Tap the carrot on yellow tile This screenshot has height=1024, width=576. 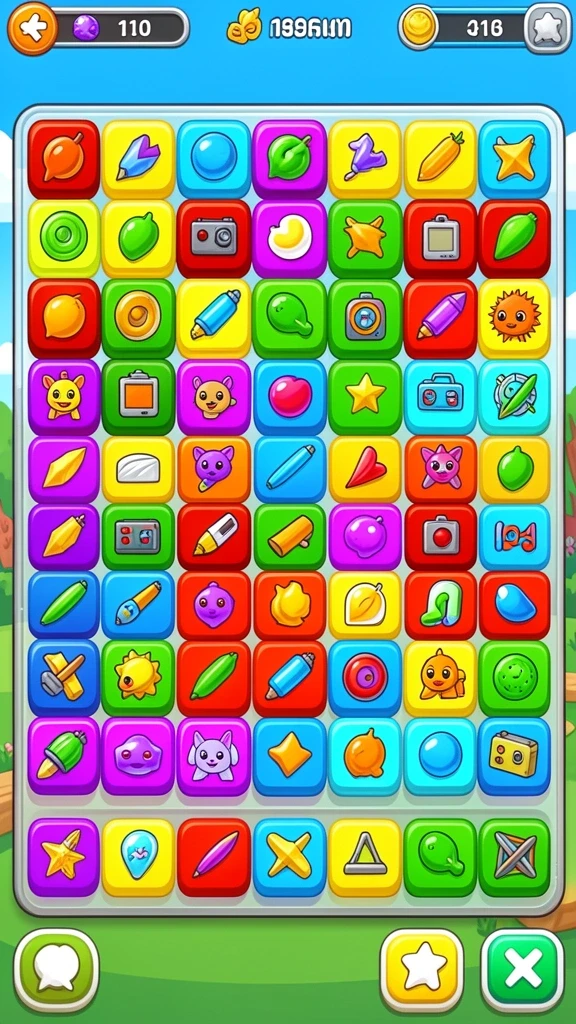coord(440,159)
